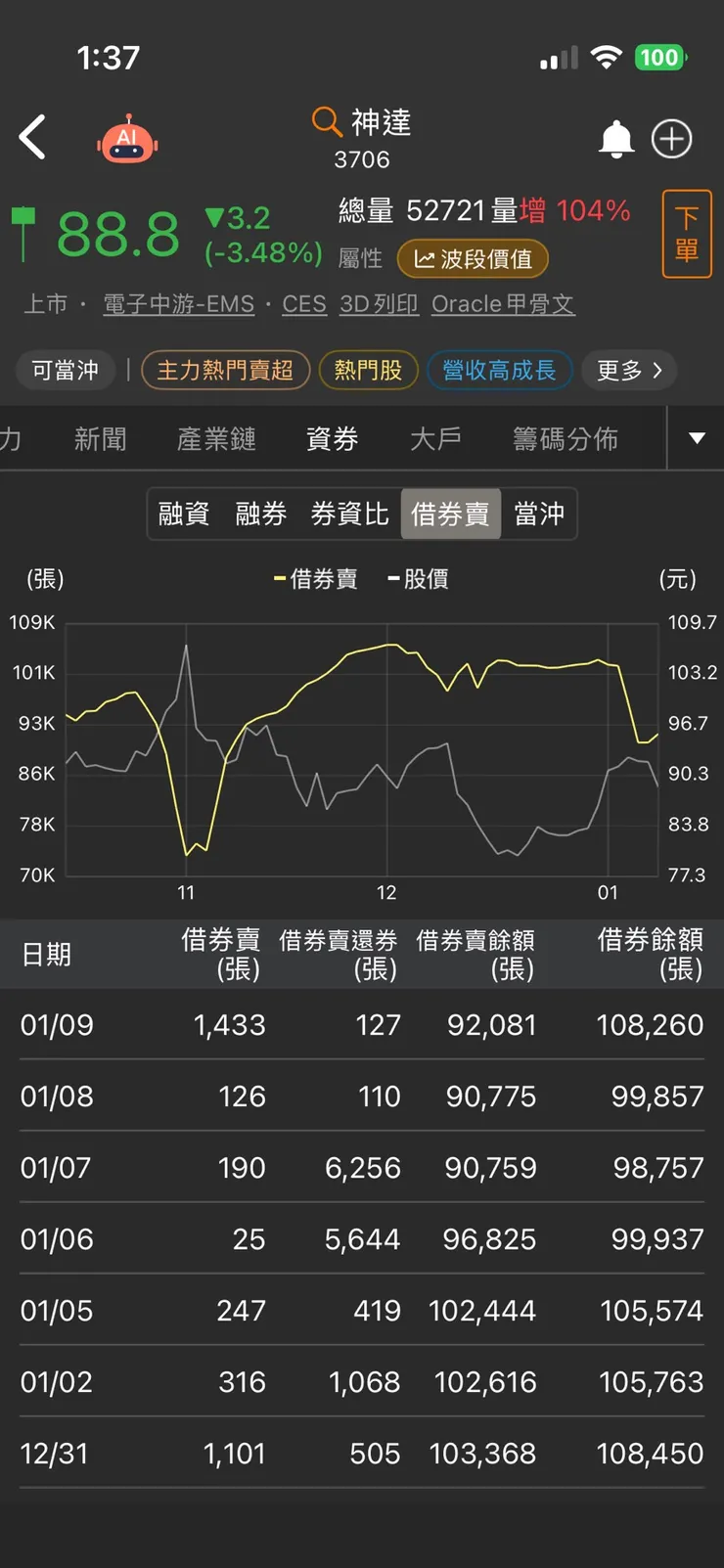Screen dimensions: 724x1568
Task: Expand the tab overflow triangle dropdown
Action: coord(696,438)
